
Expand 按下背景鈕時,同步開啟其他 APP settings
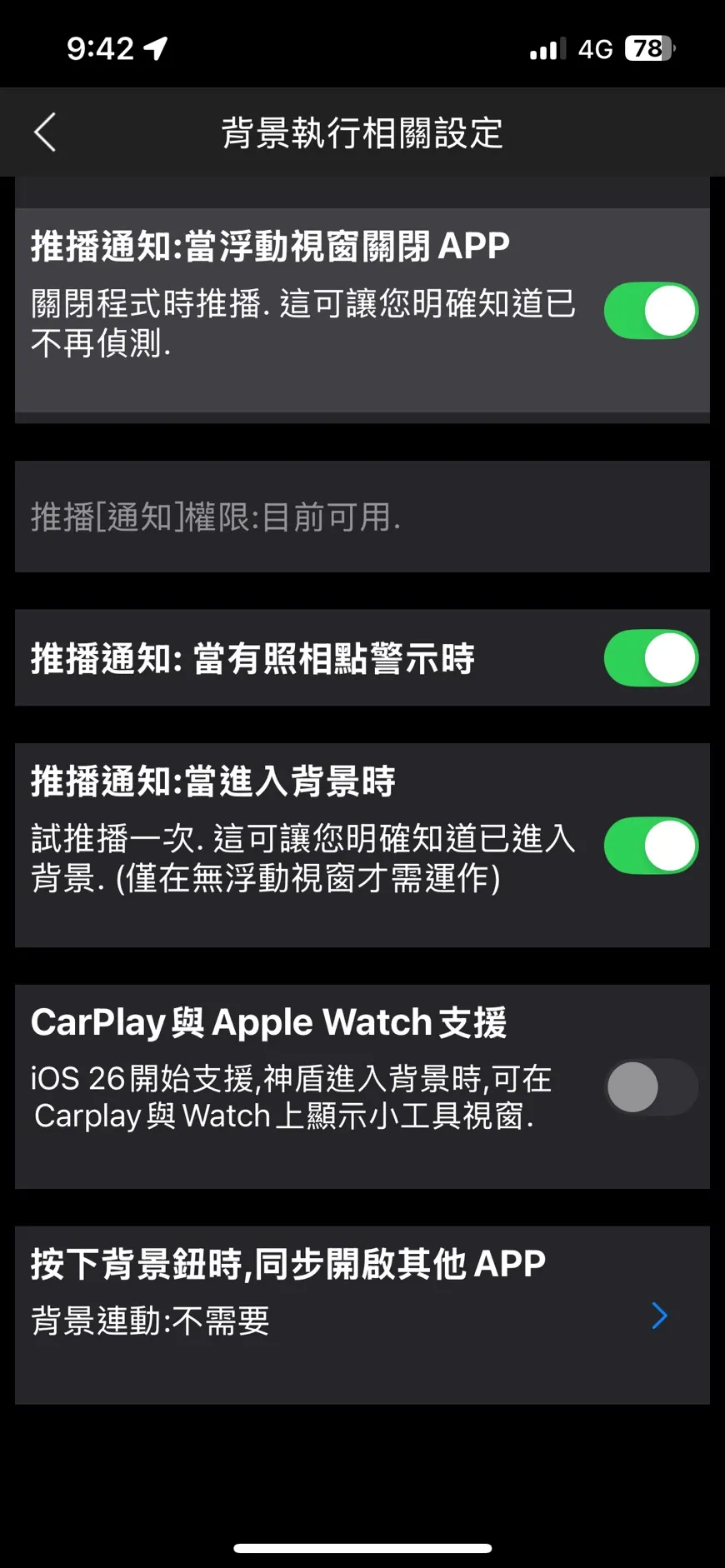tap(287, 1262)
